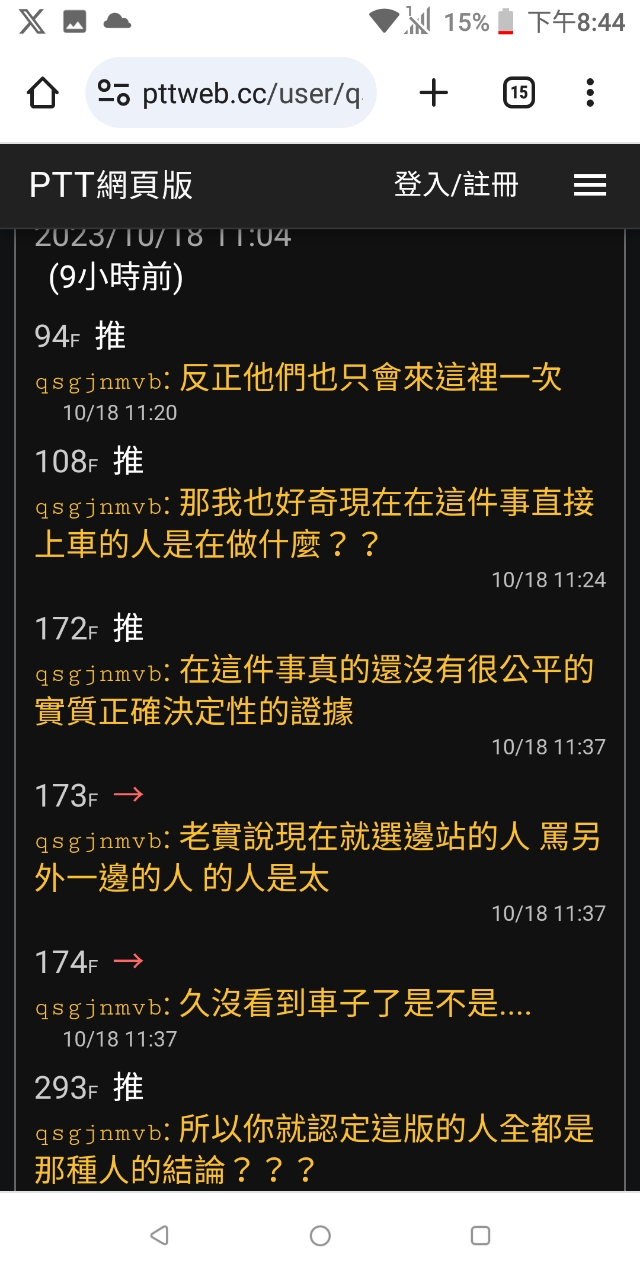Open a new browser tab
Viewport: 640px width, 1280px height.
[433, 93]
